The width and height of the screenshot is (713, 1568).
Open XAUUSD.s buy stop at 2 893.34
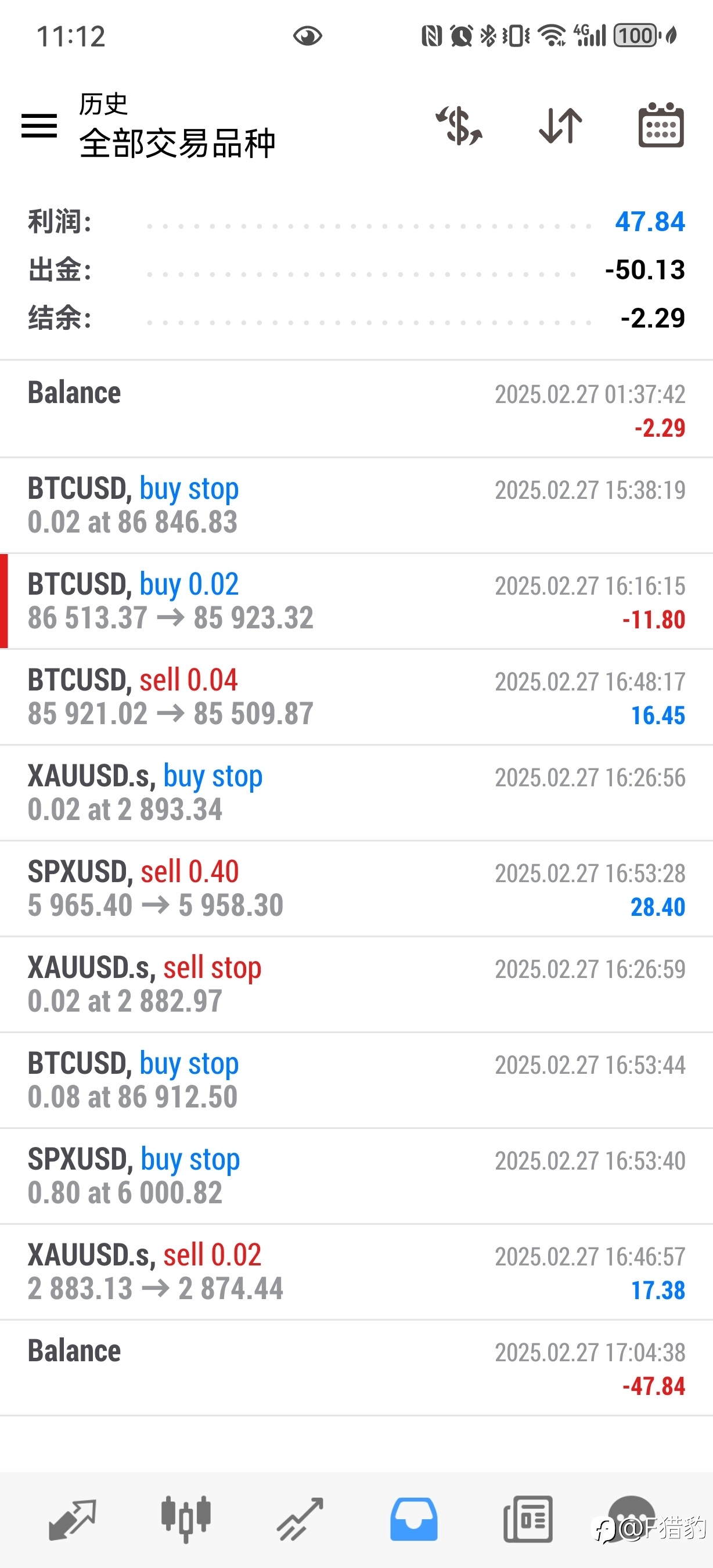(x=356, y=793)
